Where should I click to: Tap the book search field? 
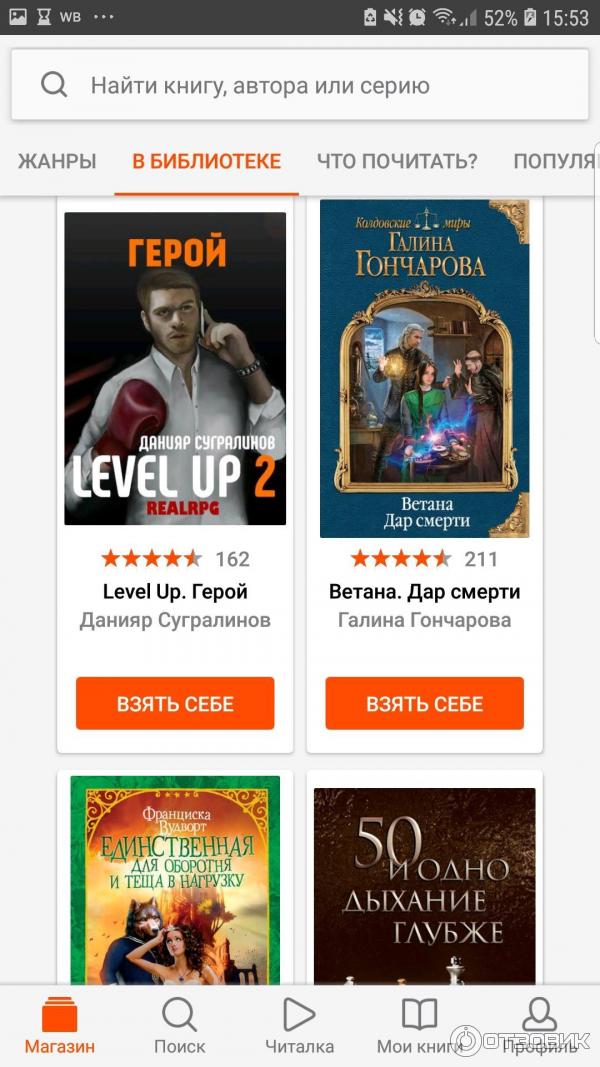coord(300,85)
